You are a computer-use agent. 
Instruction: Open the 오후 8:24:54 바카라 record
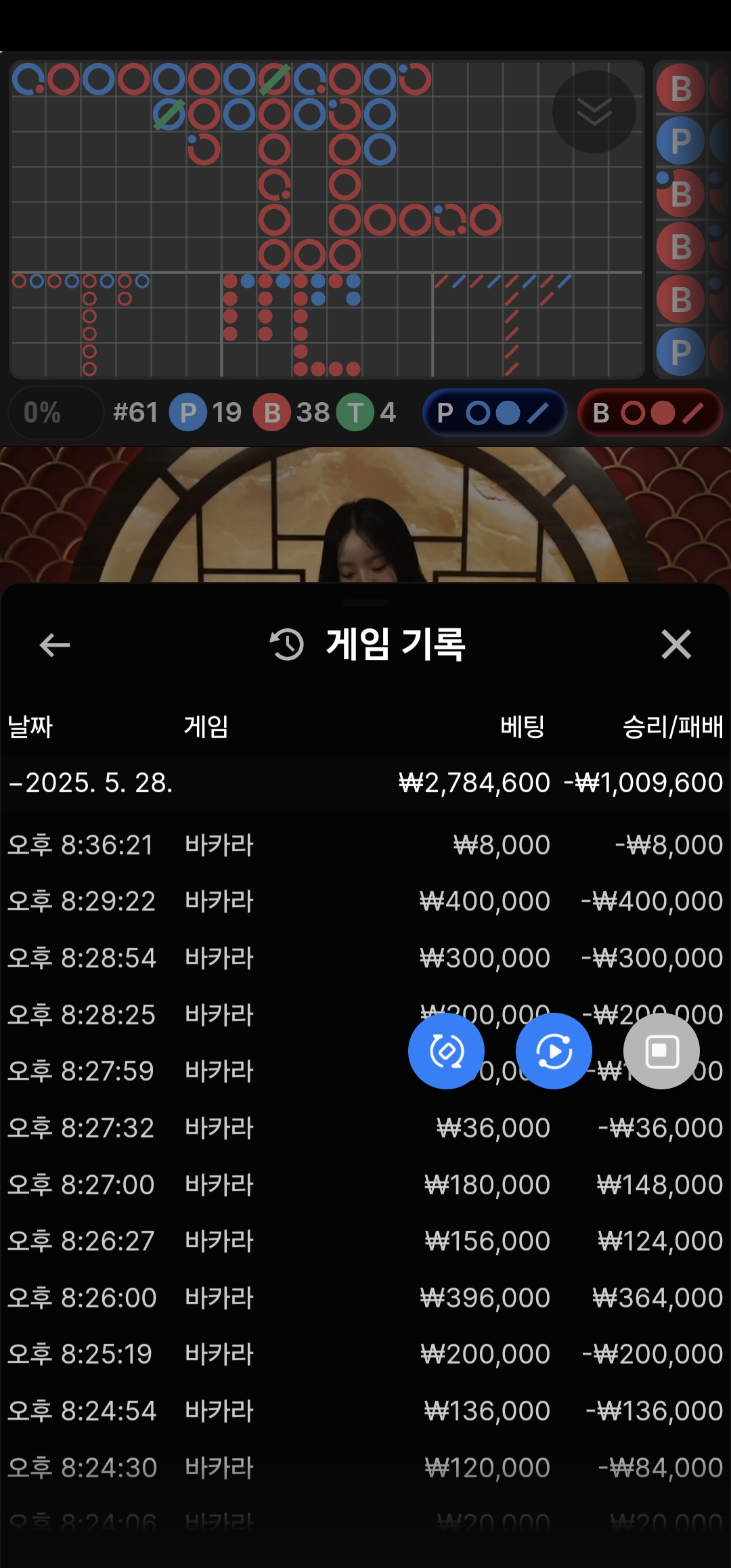click(365, 1411)
